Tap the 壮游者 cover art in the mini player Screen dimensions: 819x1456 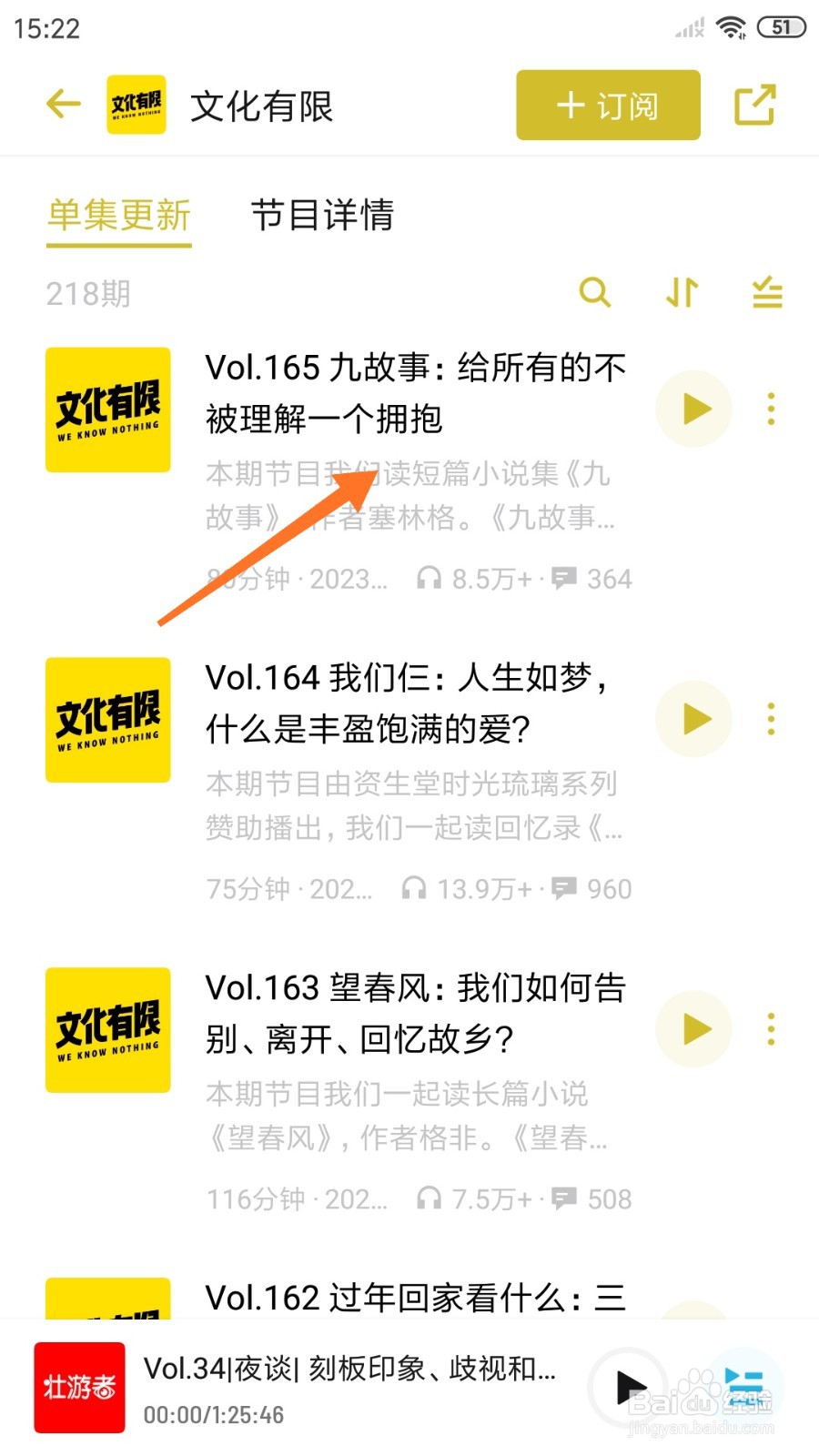click(79, 1387)
